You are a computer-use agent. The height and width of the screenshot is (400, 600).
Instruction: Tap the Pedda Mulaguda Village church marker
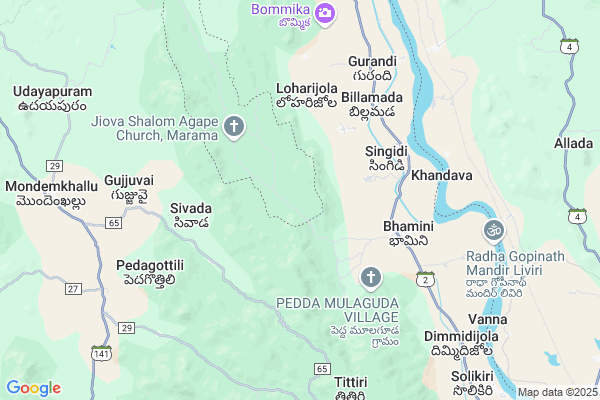pyautogui.click(x=370, y=276)
